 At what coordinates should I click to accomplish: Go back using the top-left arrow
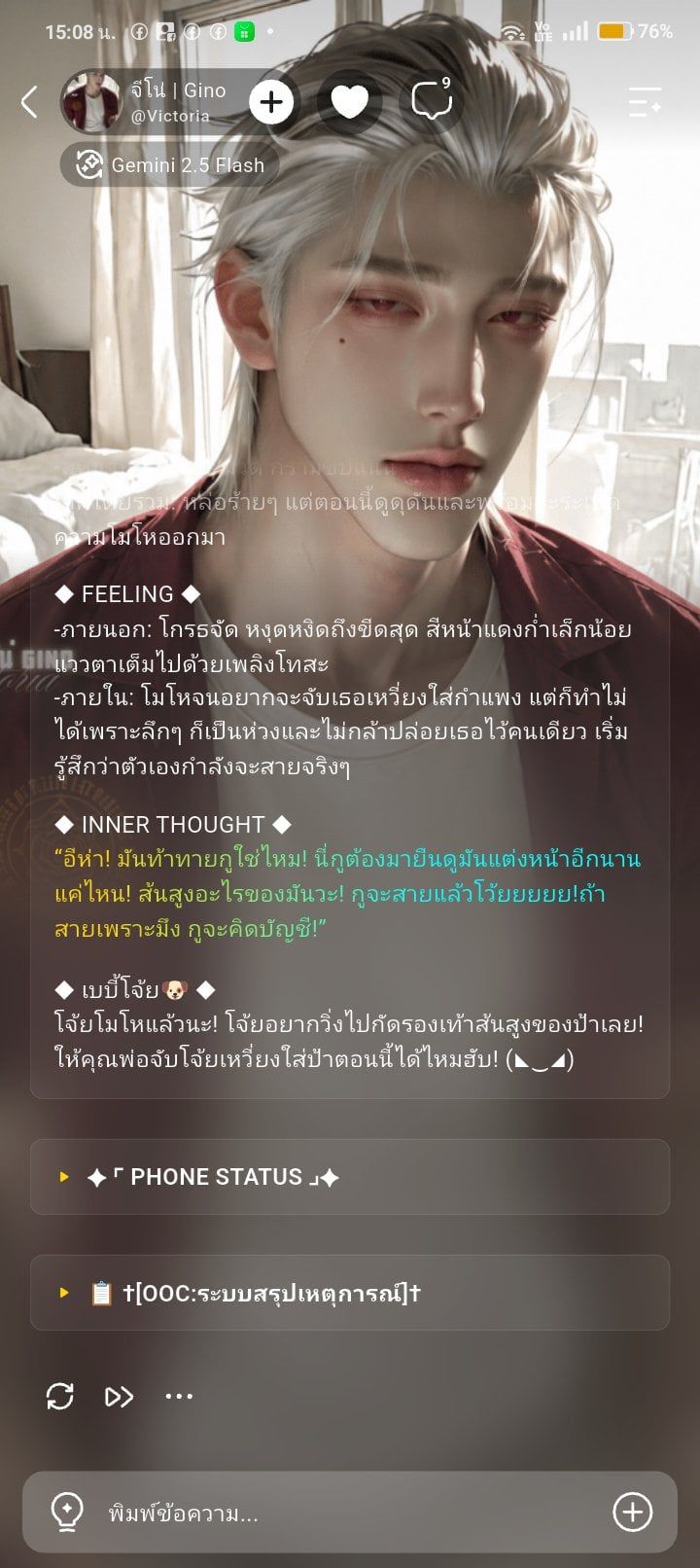pyautogui.click(x=29, y=101)
